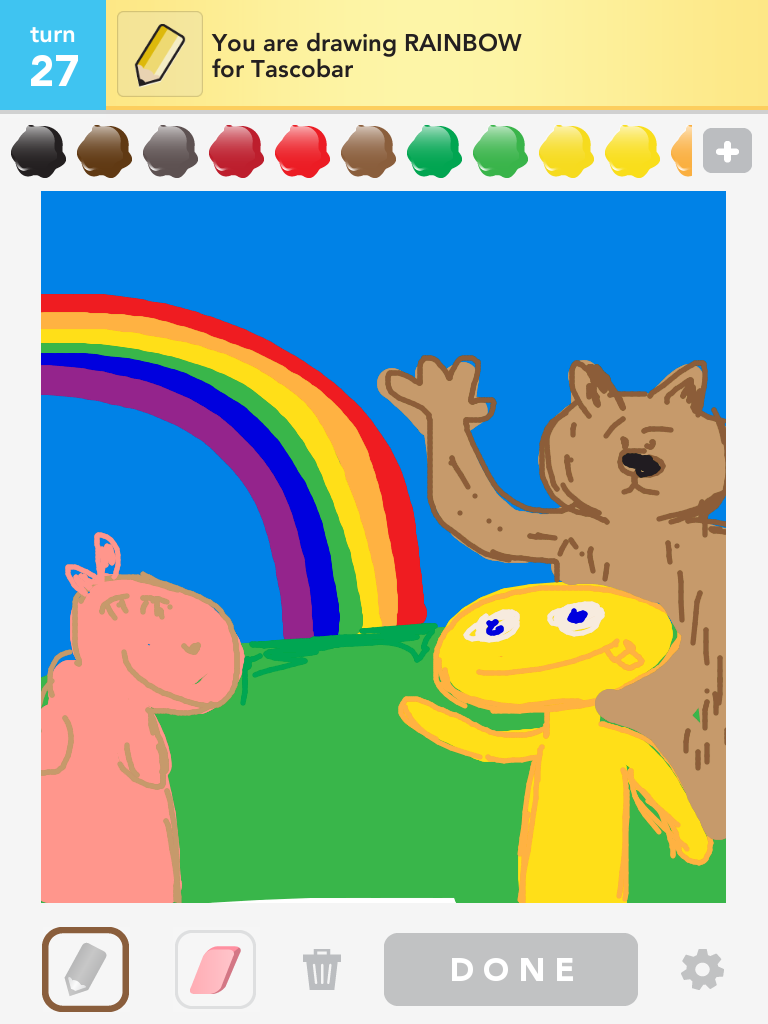The image size is (768, 1024).
Task: Choose the light brown color swatch
Action: 368,152
